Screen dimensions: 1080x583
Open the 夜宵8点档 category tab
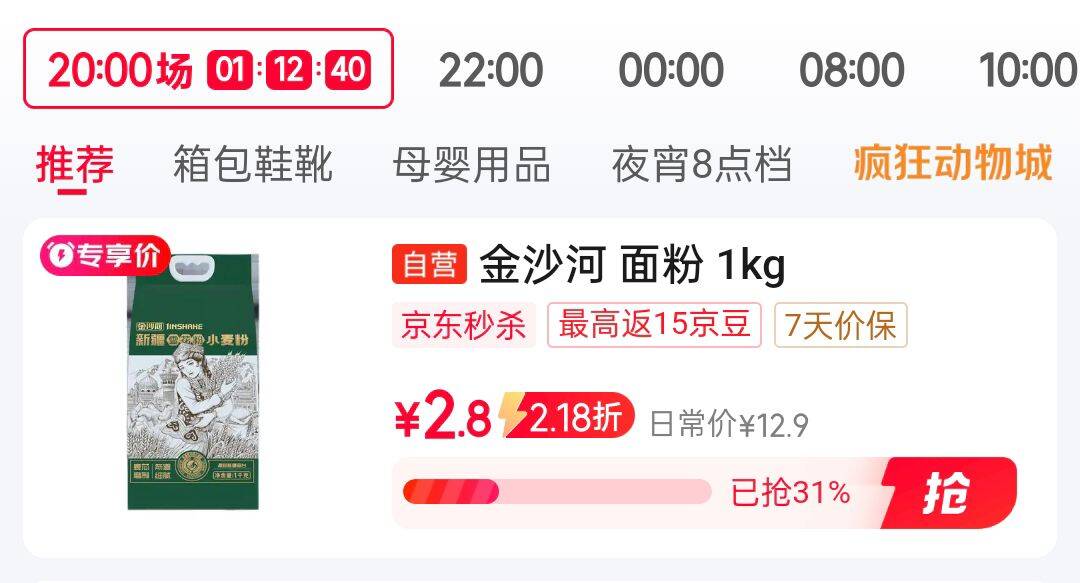tap(701, 165)
